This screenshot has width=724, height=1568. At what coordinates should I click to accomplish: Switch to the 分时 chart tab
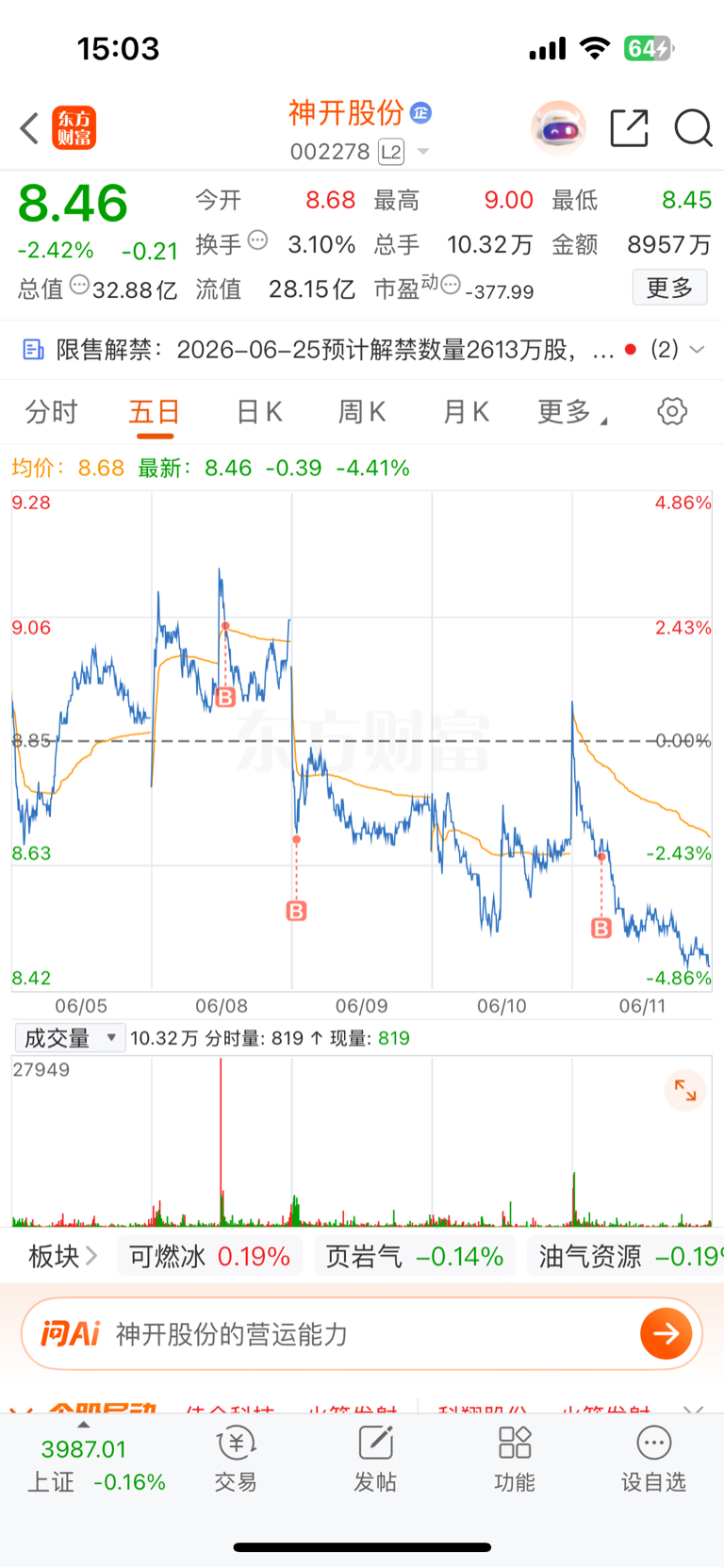tap(51, 412)
